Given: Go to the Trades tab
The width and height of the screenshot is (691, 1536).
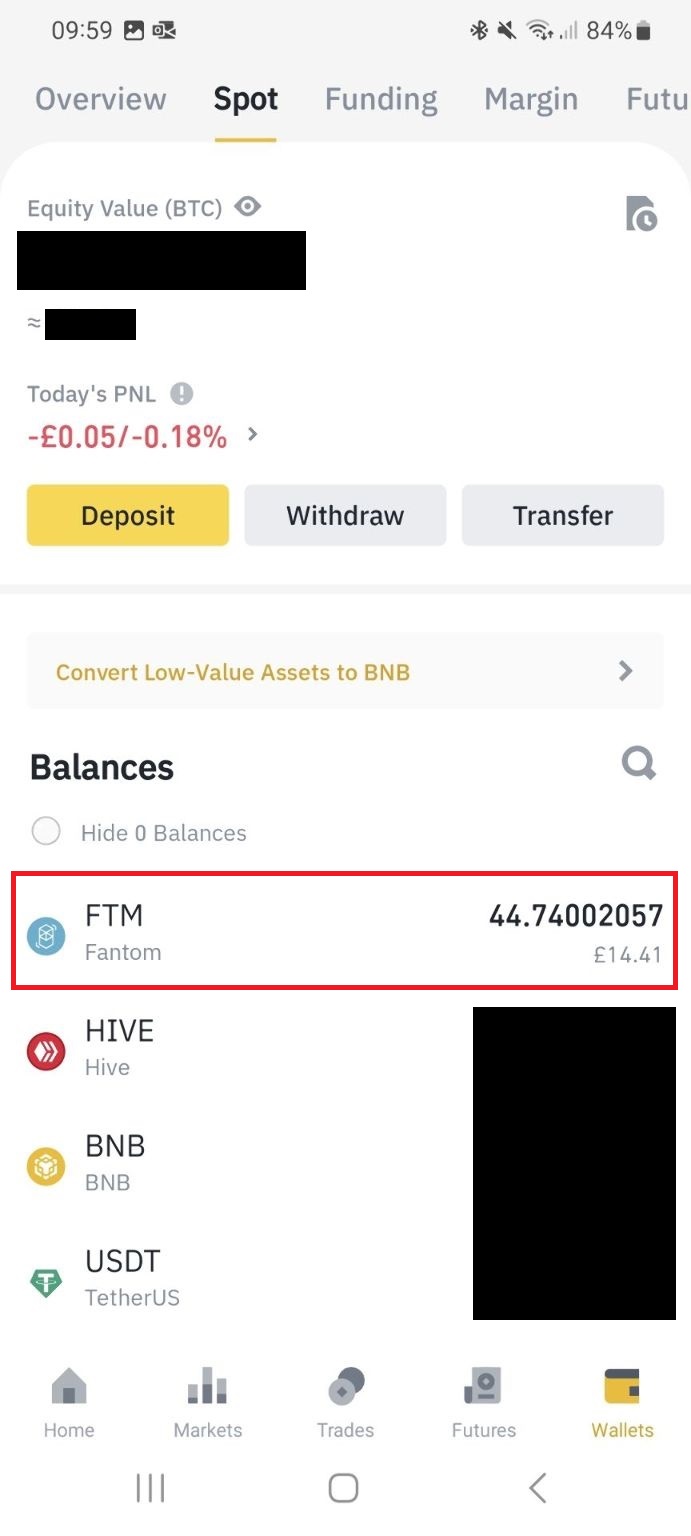Looking at the screenshot, I should (345, 1403).
